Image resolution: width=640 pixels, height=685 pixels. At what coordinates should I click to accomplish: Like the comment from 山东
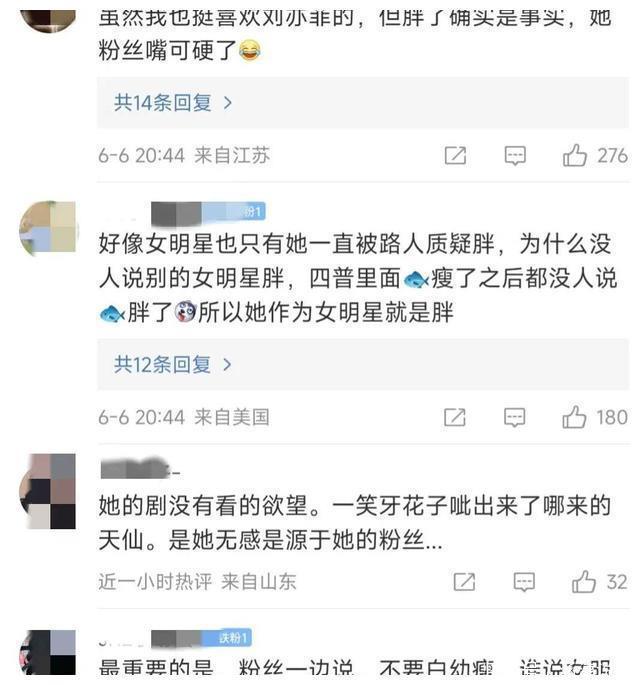584,581
